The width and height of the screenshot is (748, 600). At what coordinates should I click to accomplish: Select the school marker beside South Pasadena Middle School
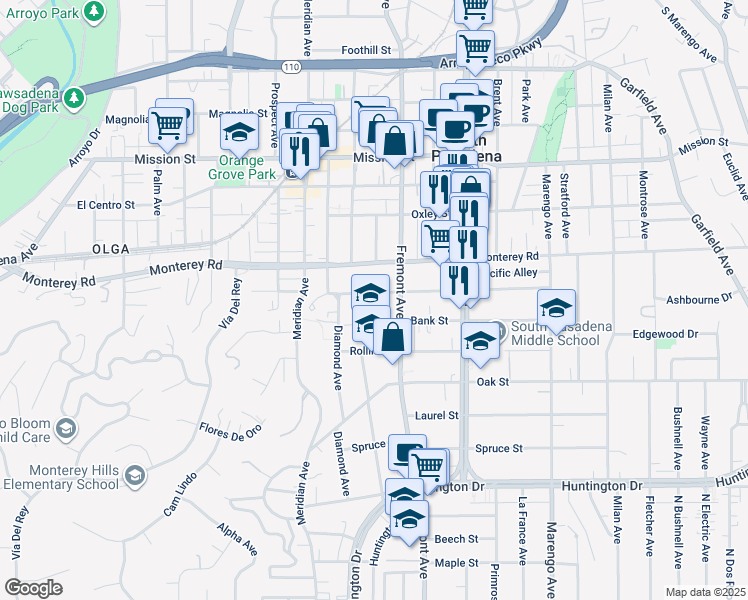(480, 341)
